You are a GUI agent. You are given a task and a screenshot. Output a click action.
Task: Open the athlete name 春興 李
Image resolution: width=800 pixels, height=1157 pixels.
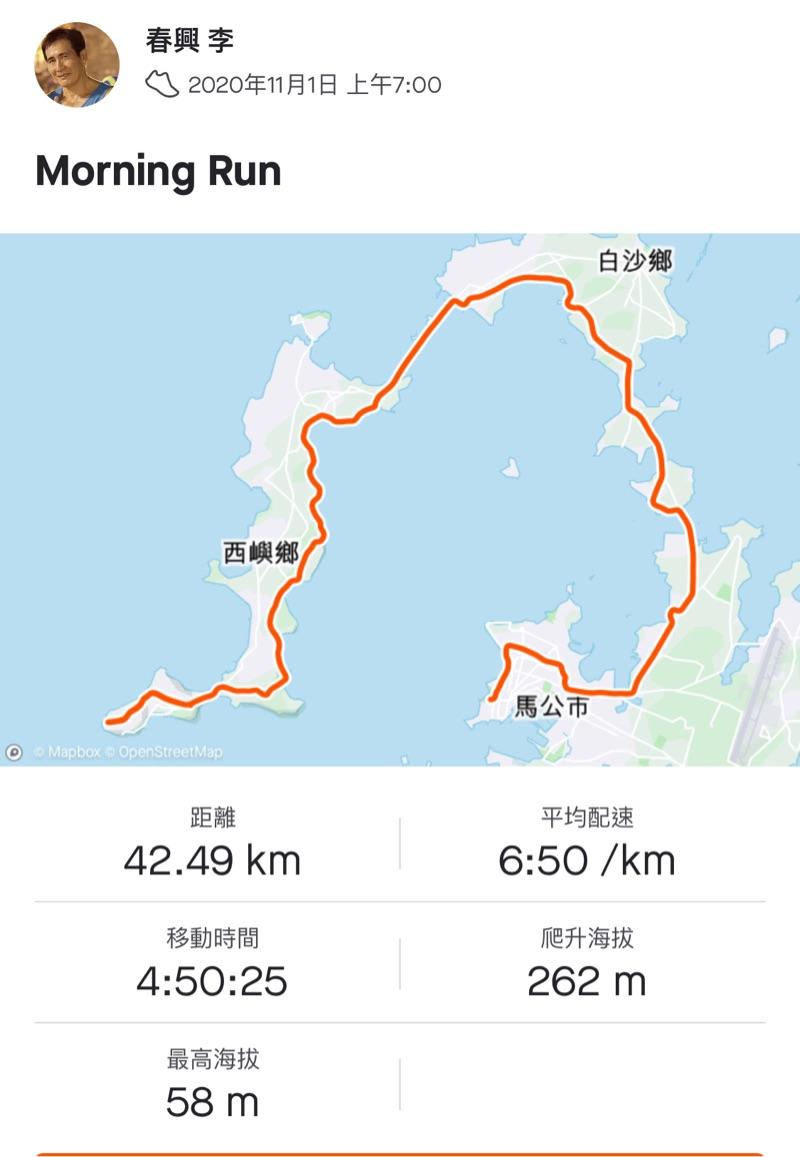coord(190,40)
